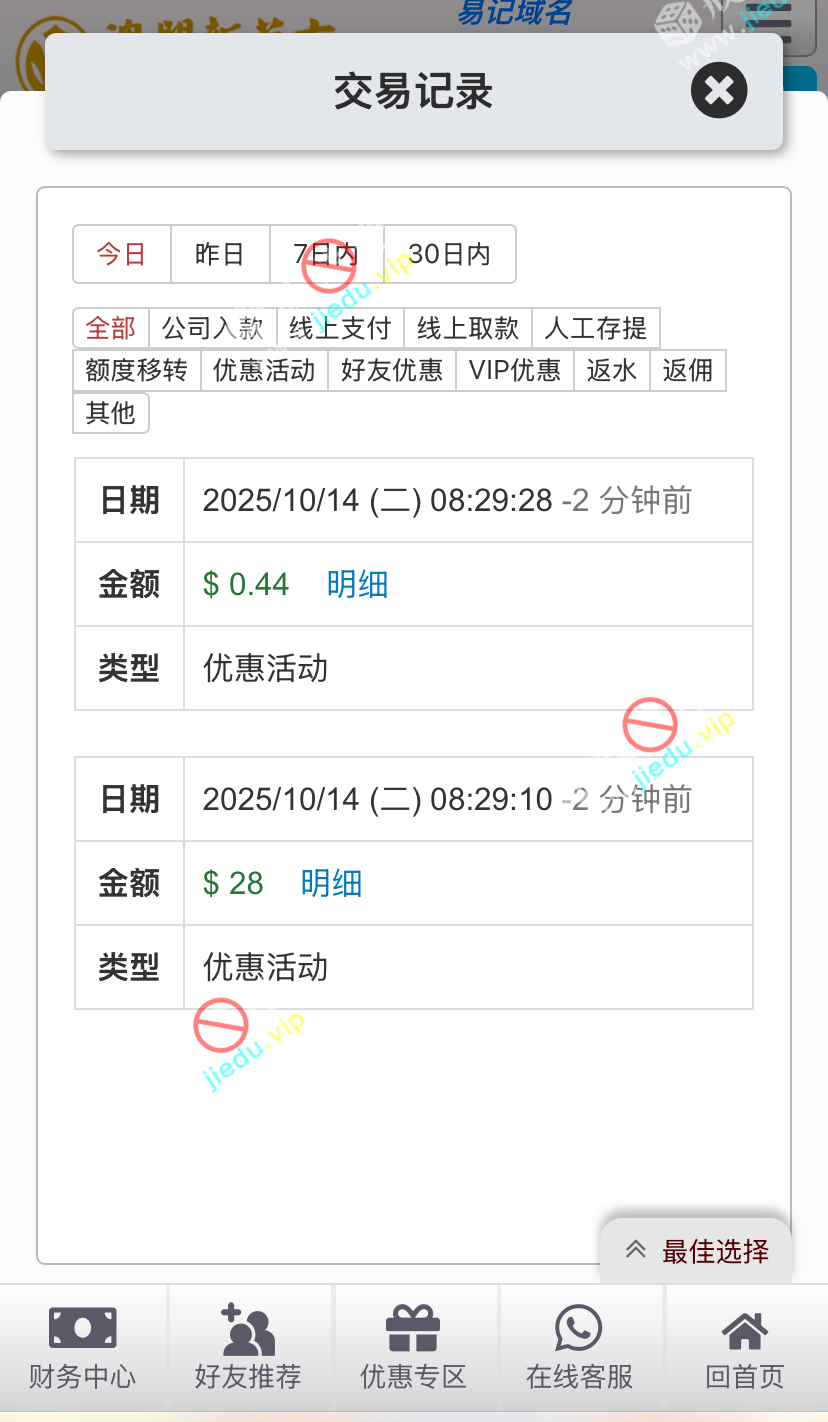Screen dimensions: 828x1422
Task: Close the 交易记录 dialog
Action: pyautogui.click(x=719, y=91)
